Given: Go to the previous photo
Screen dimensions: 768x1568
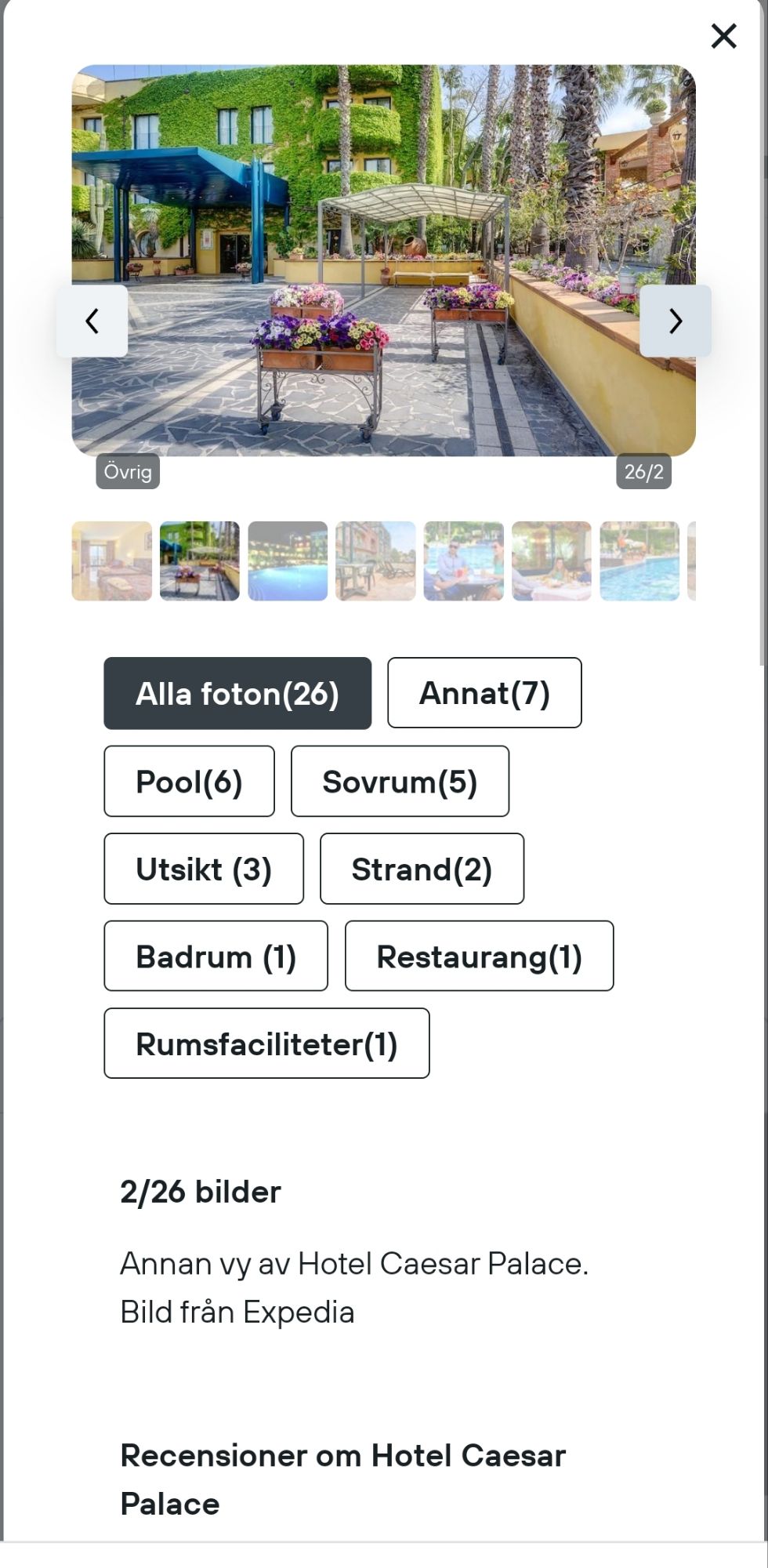Looking at the screenshot, I should click(x=92, y=321).
